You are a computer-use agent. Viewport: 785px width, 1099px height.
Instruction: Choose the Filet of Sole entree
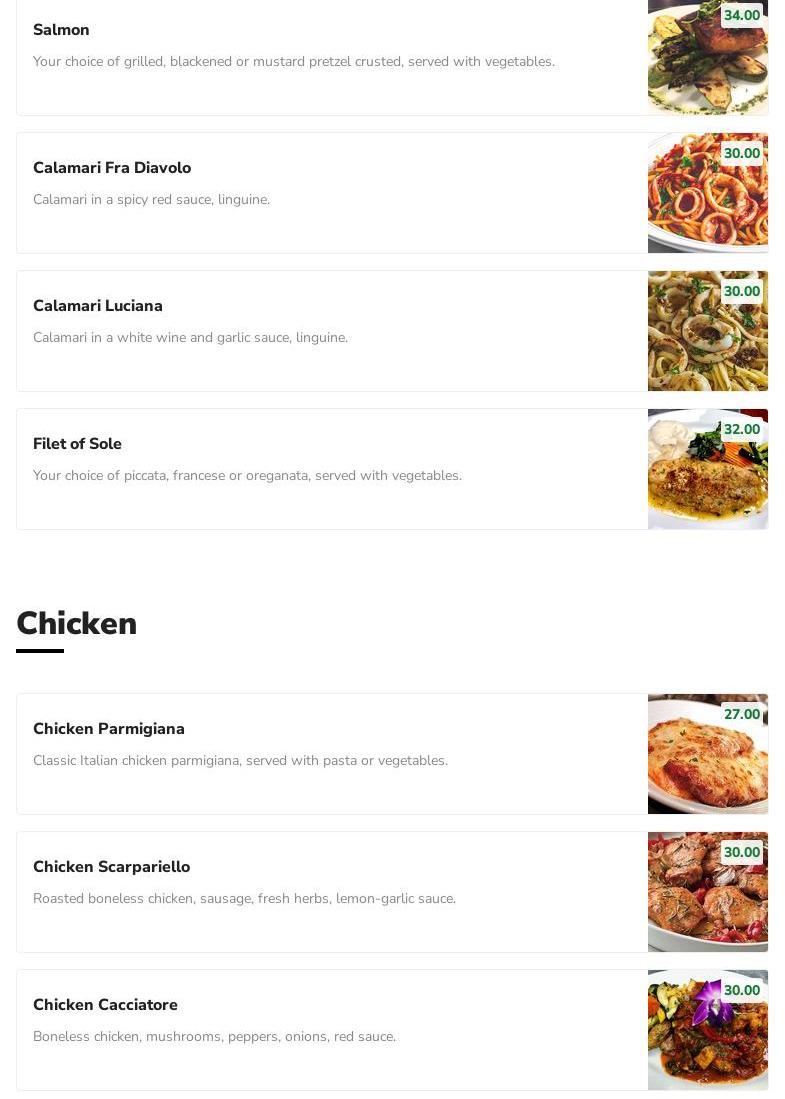tap(77, 444)
